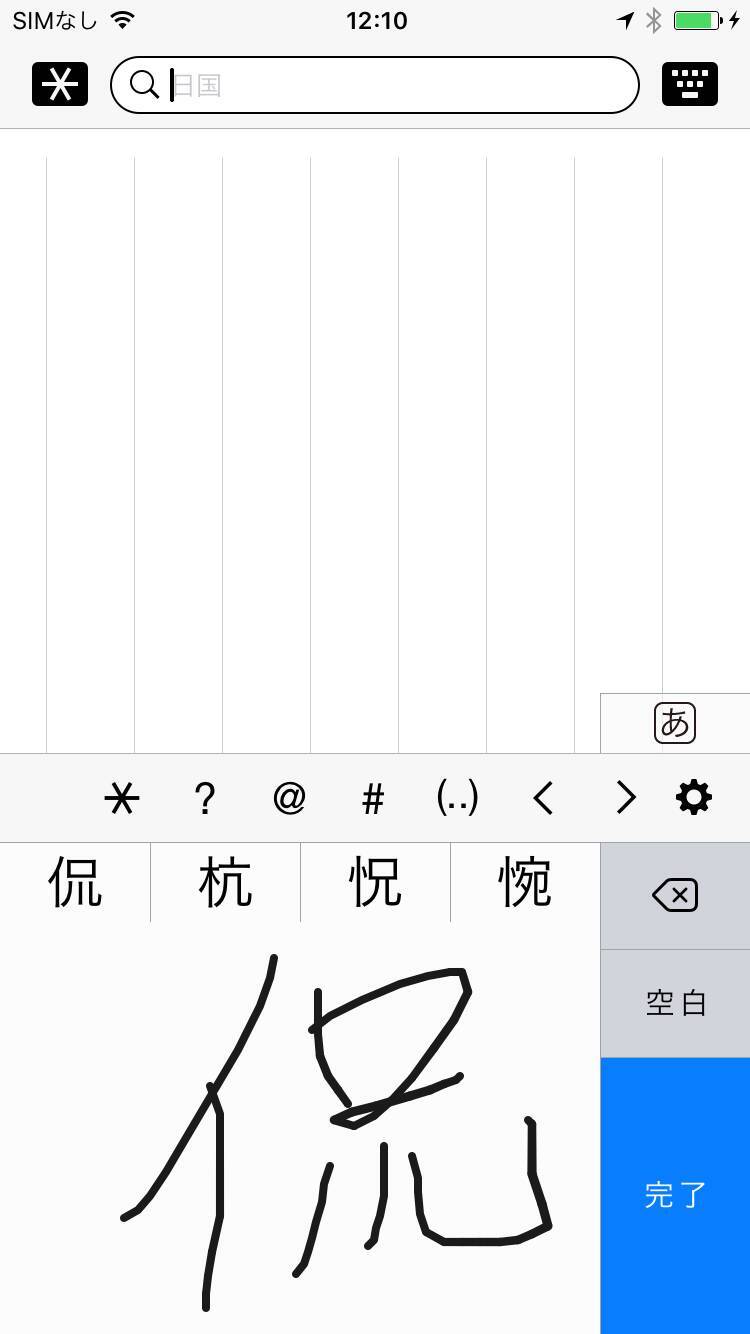Choose candidate kanji 杭
Viewport: 750px width, 1334px height.
coord(225,883)
